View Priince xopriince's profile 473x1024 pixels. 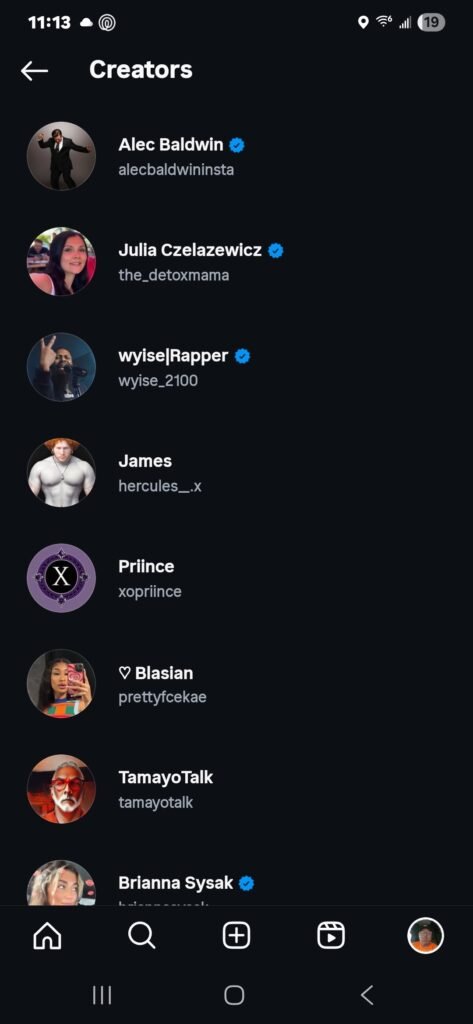[x=236, y=578]
